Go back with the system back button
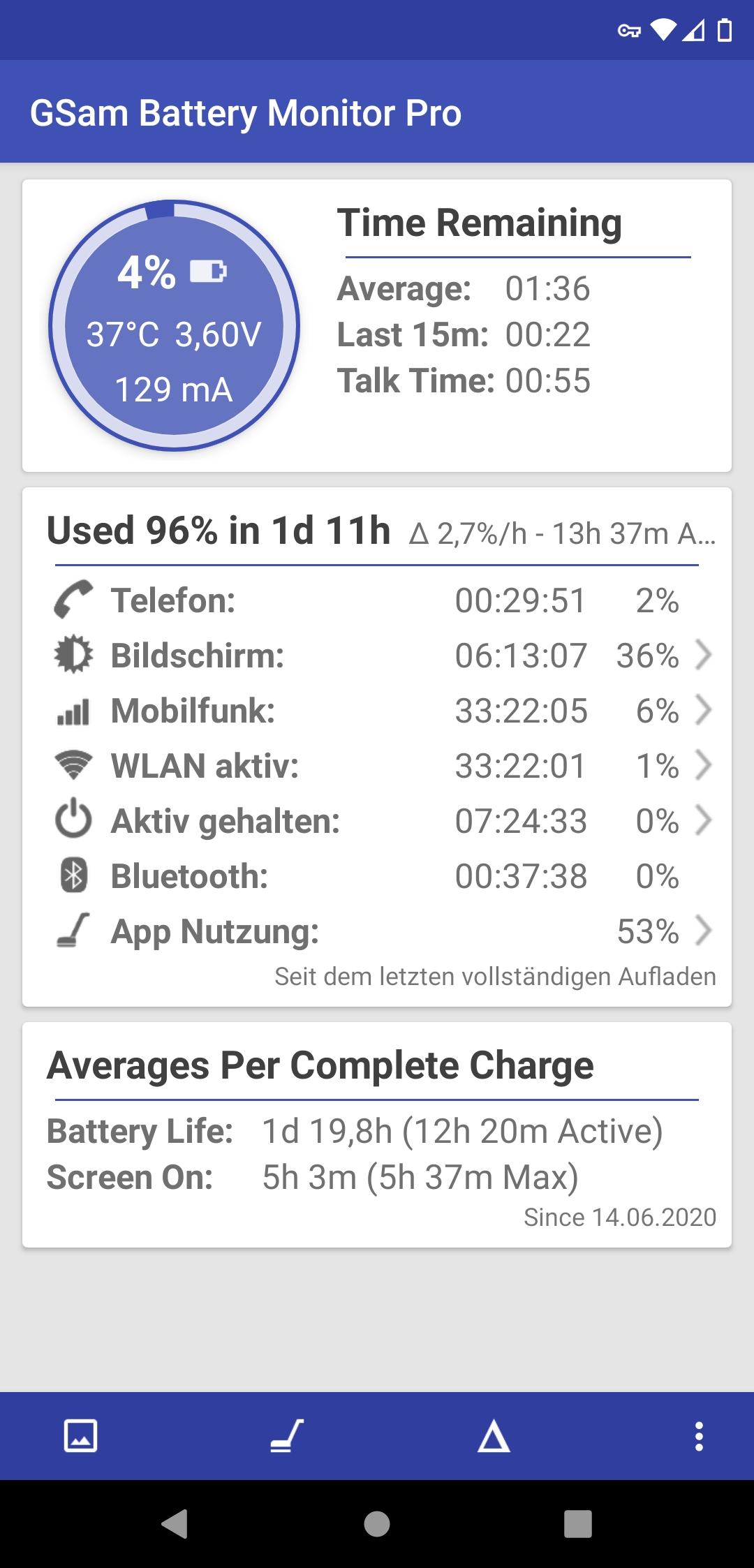This screenshot has width=754, height=1568. click(175, 1524)
